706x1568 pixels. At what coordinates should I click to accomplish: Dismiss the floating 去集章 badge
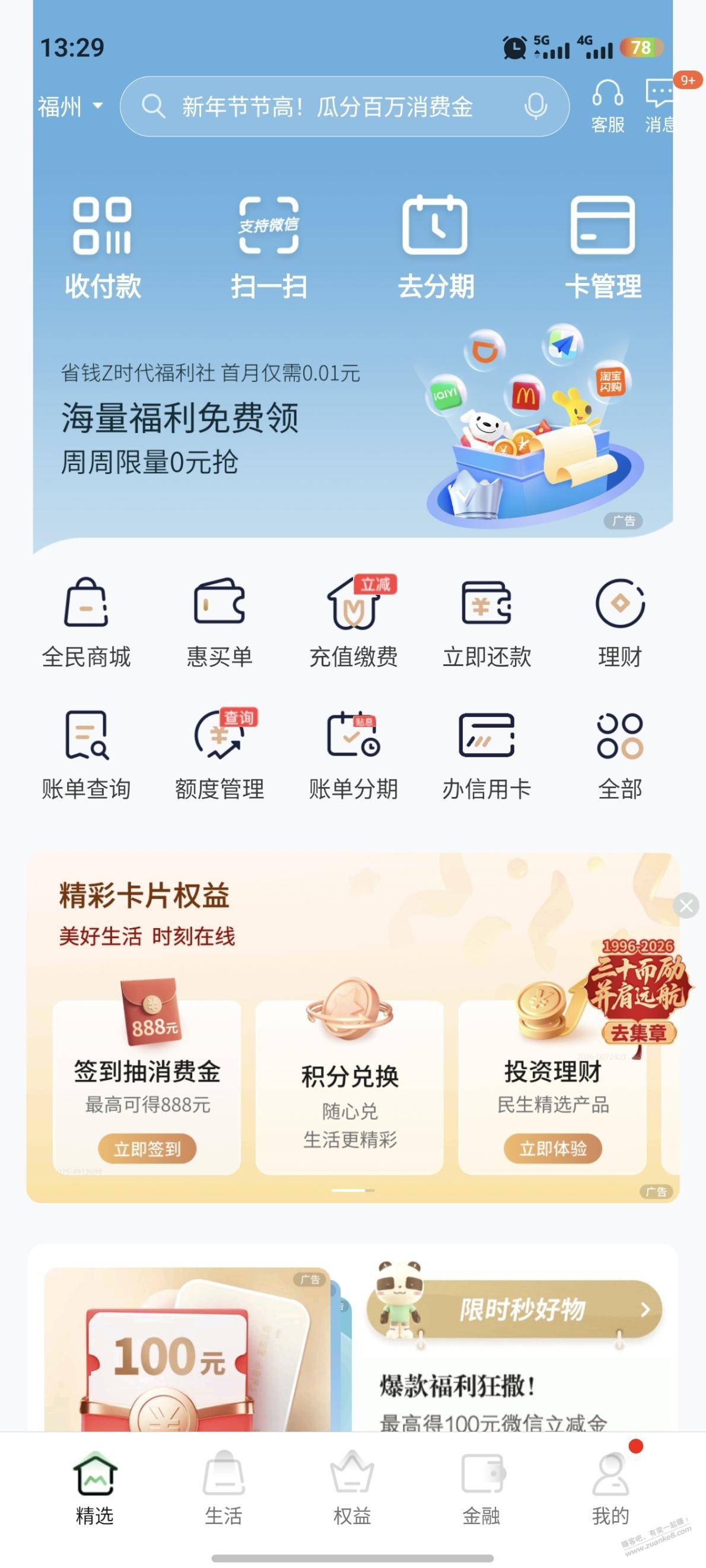coord(686,906)
